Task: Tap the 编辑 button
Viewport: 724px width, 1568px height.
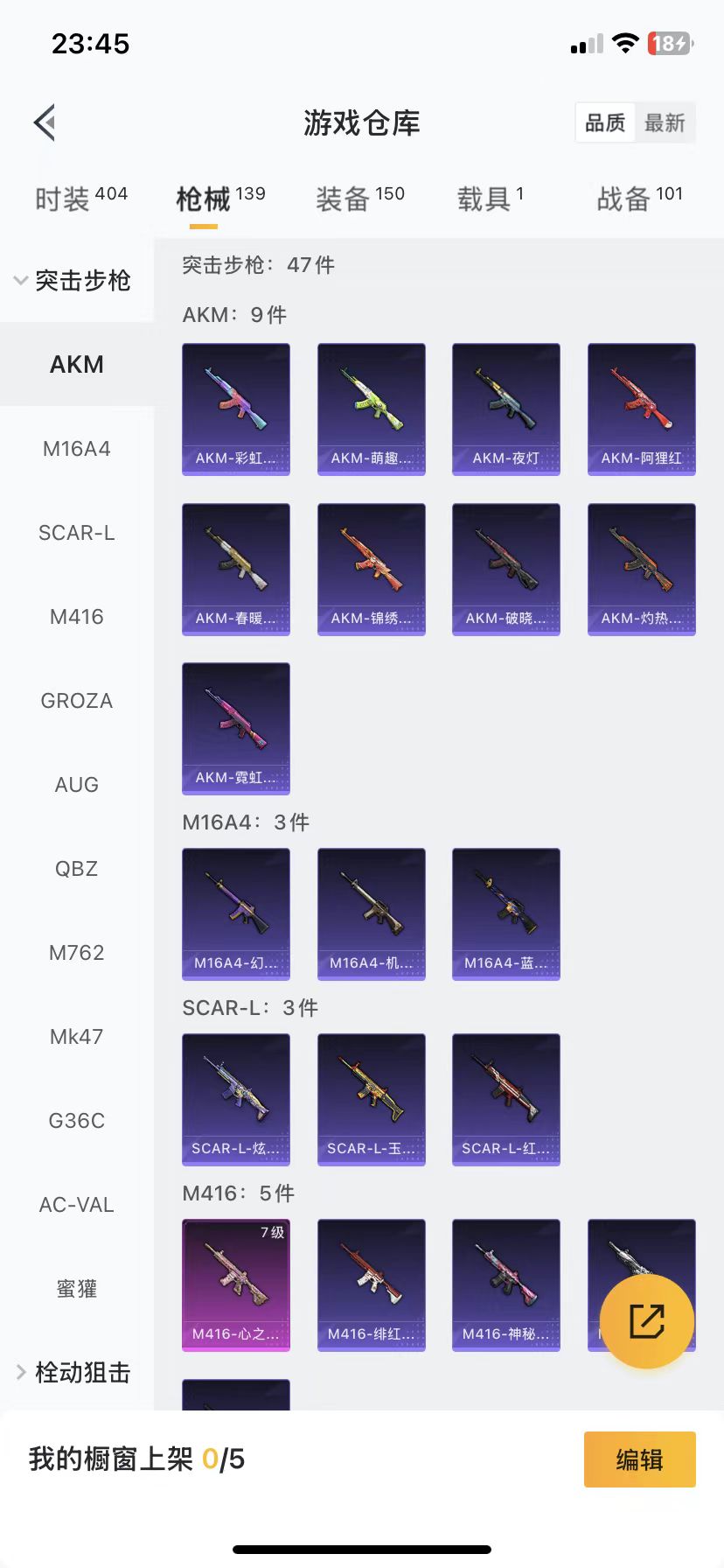Action: (x=639, y=1459)
